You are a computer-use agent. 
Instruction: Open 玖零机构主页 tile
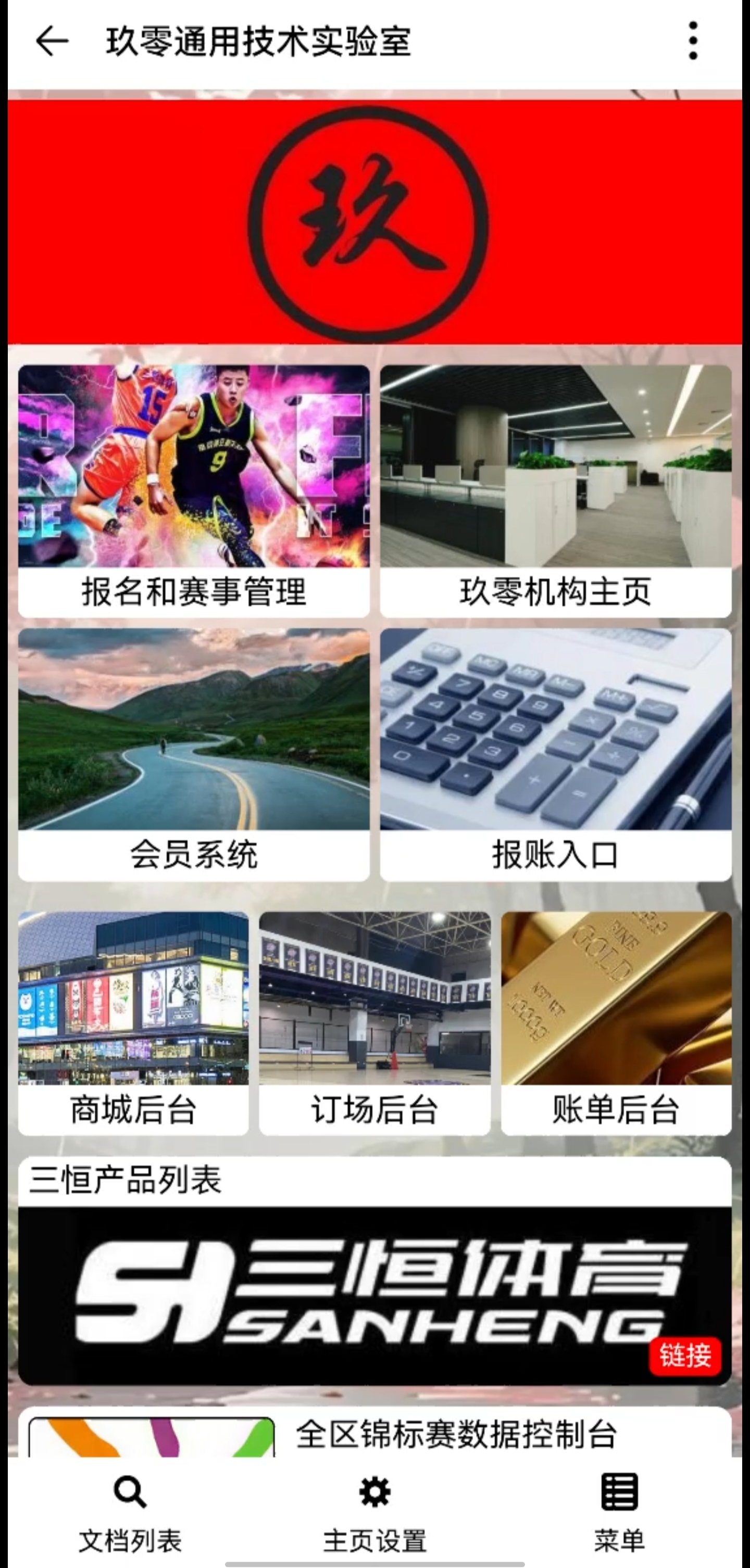point(555,490)
